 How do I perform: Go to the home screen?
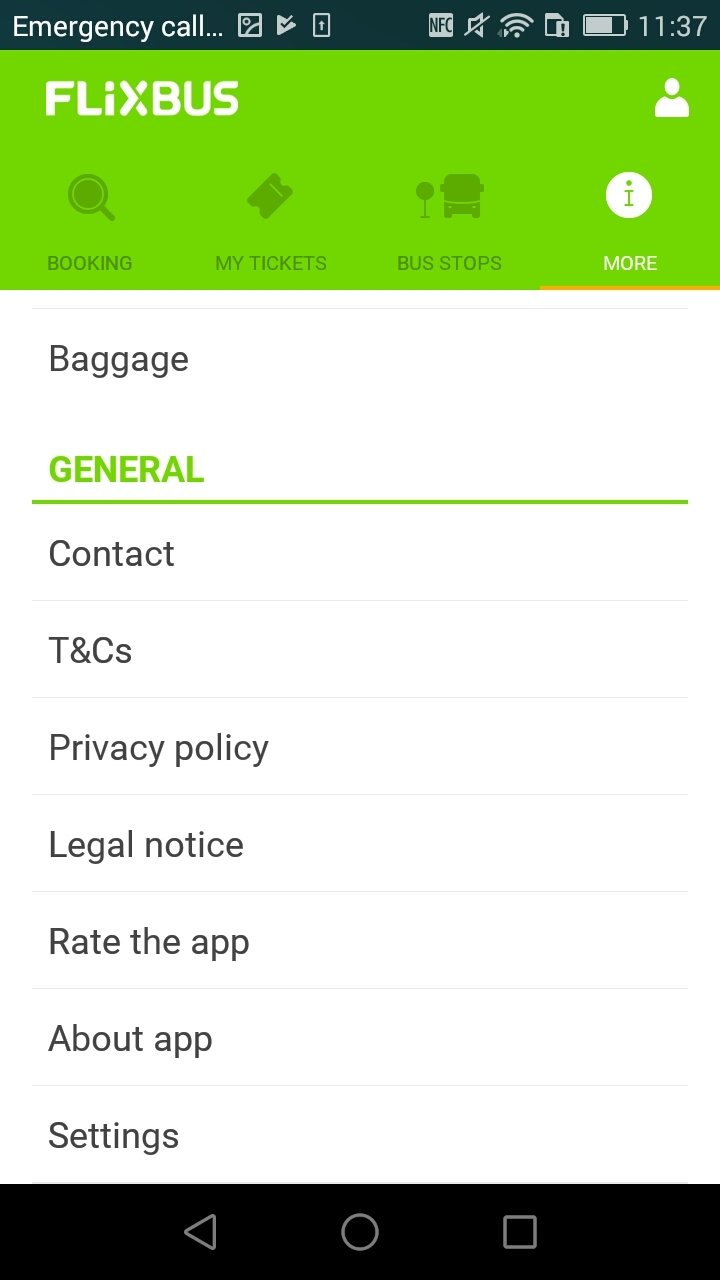[360, 1232]
